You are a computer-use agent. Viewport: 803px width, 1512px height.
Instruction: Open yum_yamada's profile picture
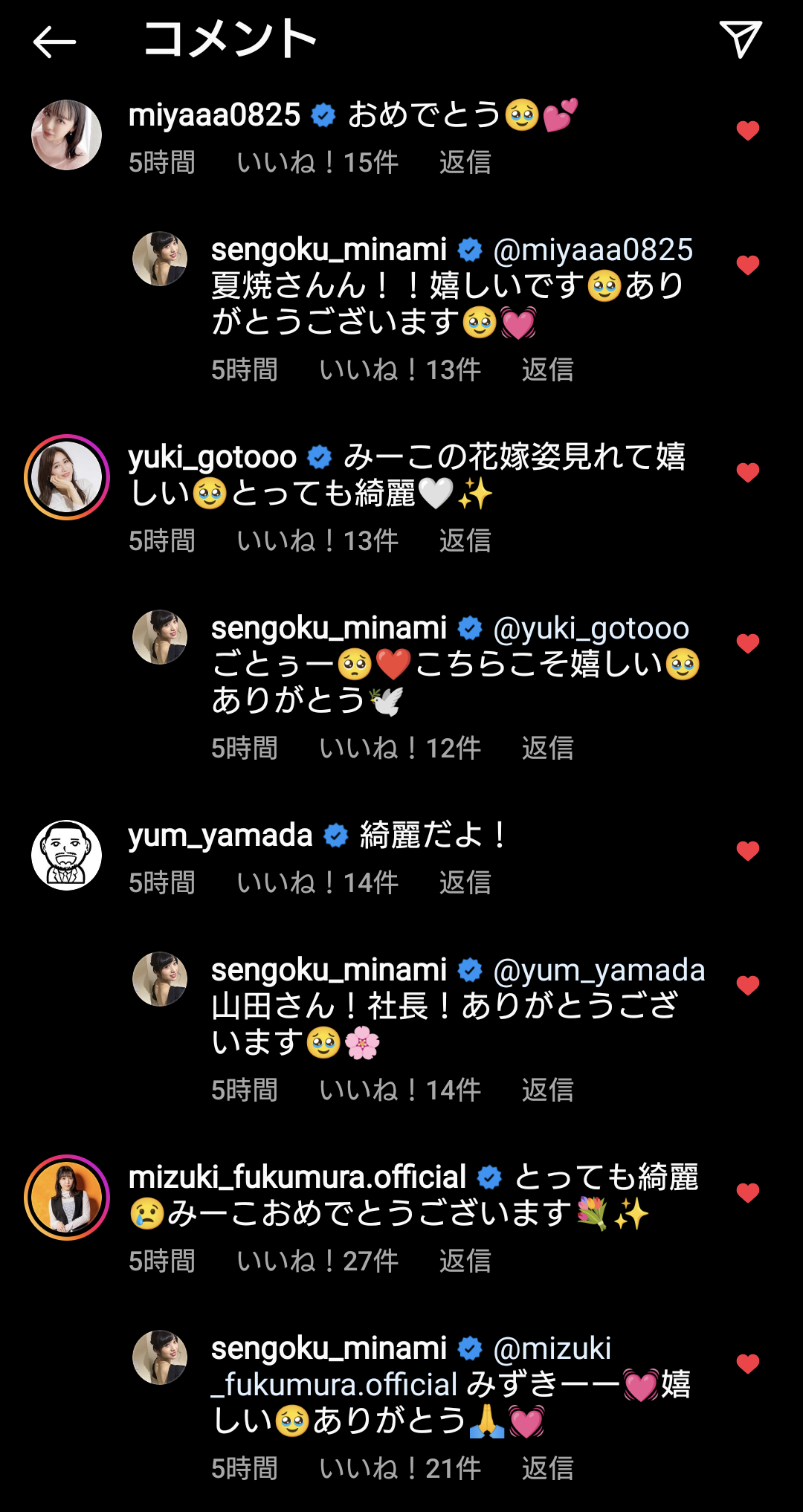pyautogui.click(x=67, y=856)
